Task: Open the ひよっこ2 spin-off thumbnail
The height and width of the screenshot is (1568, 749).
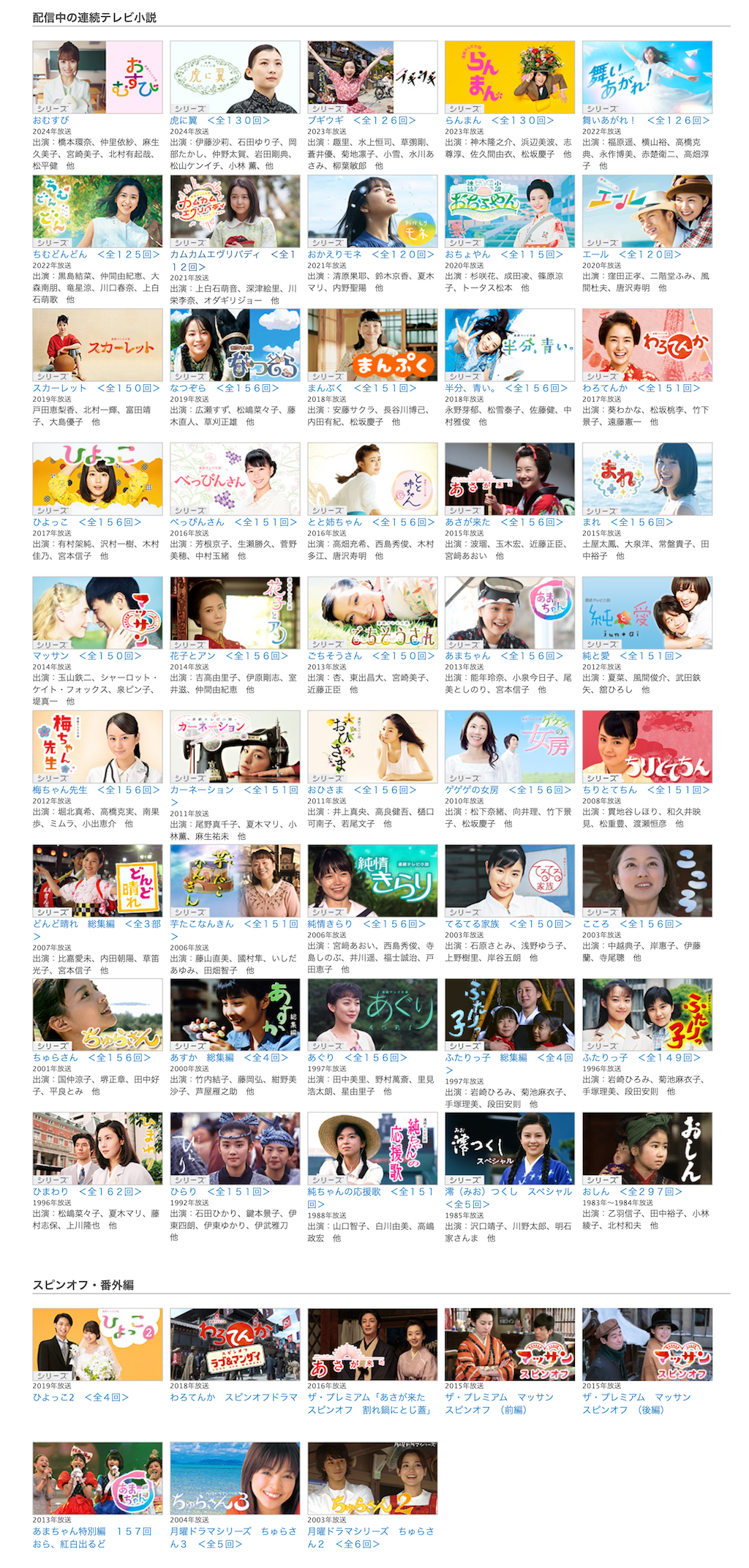Action: point(97,1344)
